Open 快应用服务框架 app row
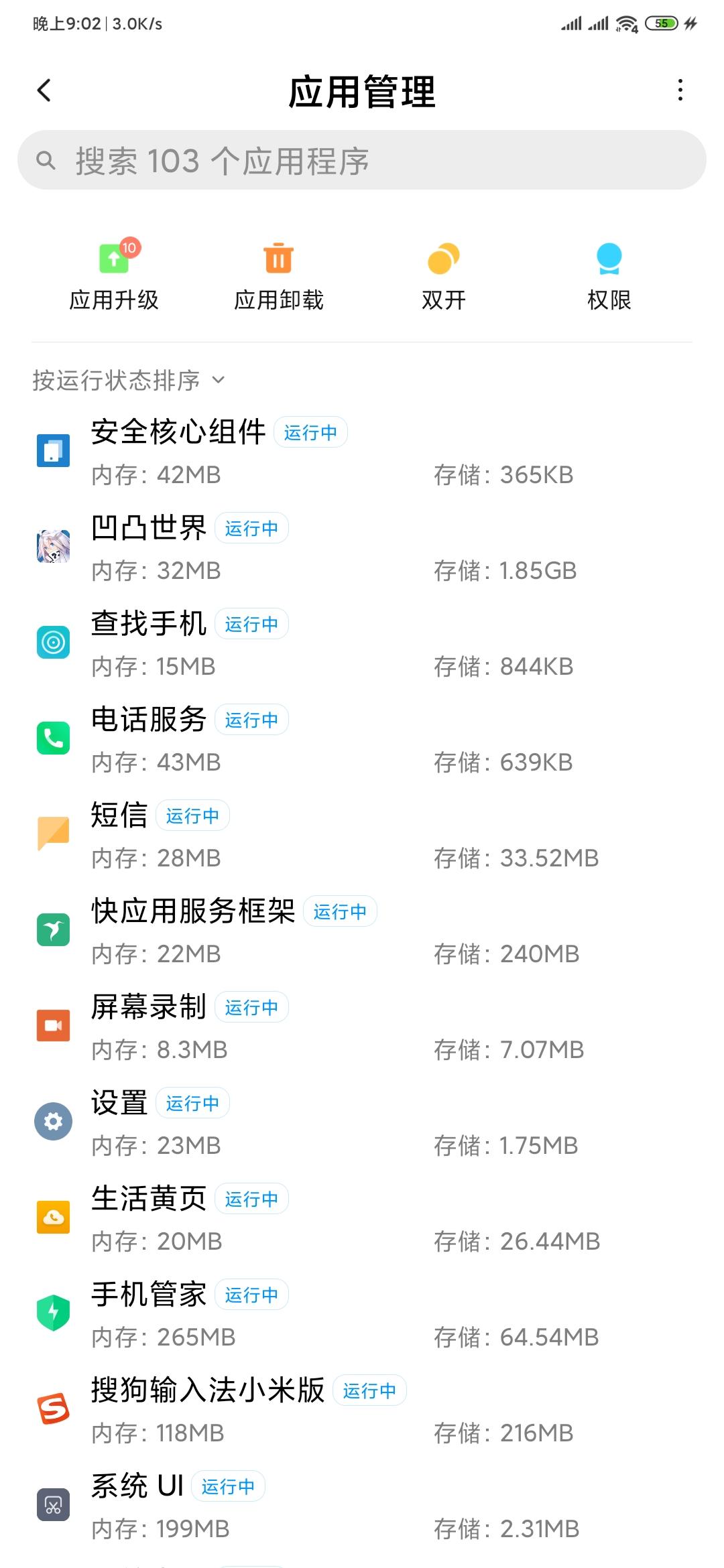Image resolution: width=724 pixels, height=1568 pixels. coord(362,931)
